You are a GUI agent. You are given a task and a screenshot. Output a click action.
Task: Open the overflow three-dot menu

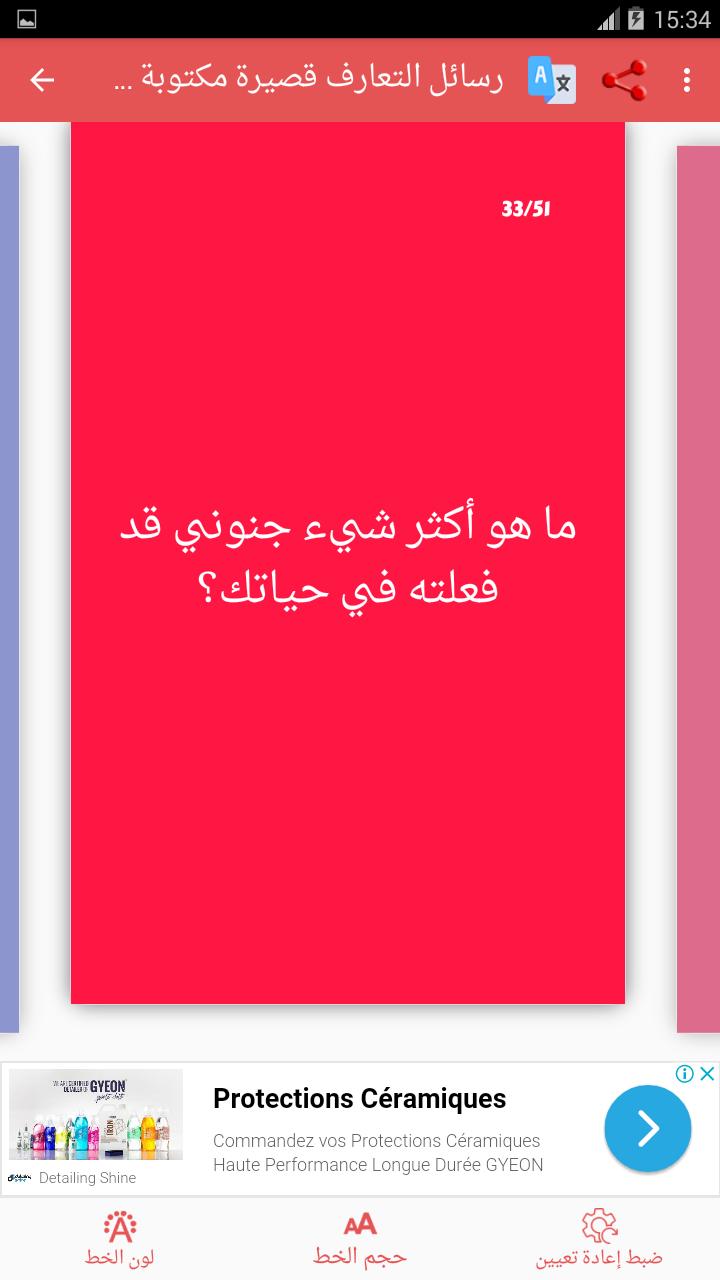pyautogui.click(x=688, y=80)
